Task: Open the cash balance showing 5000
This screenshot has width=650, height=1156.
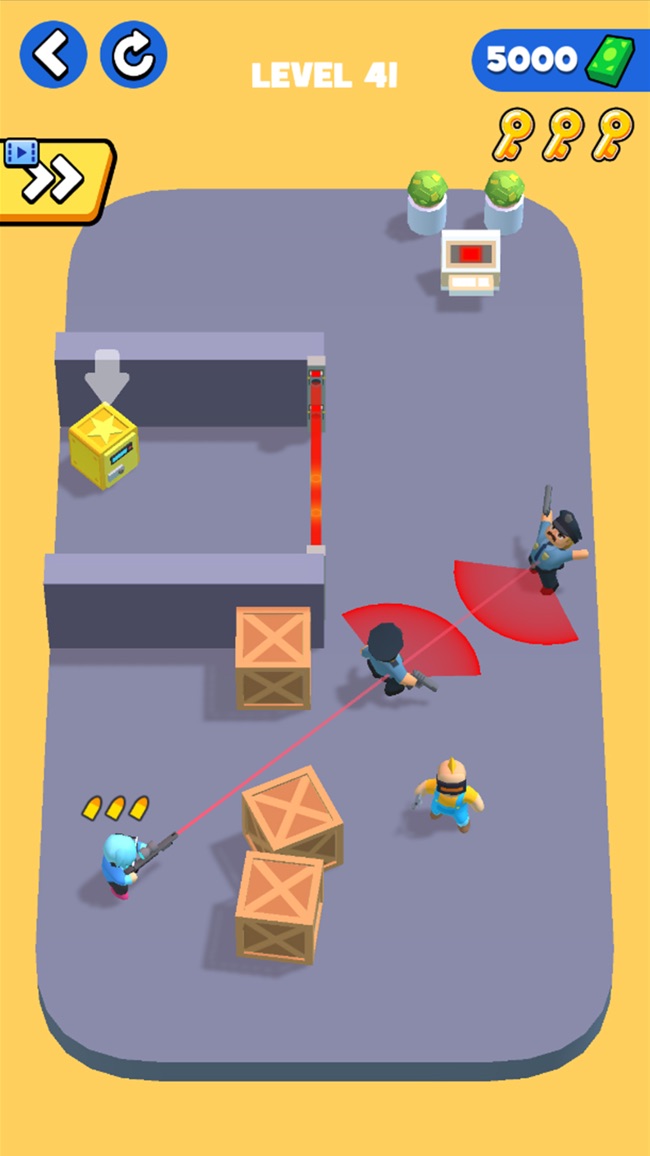Action: 560,60
